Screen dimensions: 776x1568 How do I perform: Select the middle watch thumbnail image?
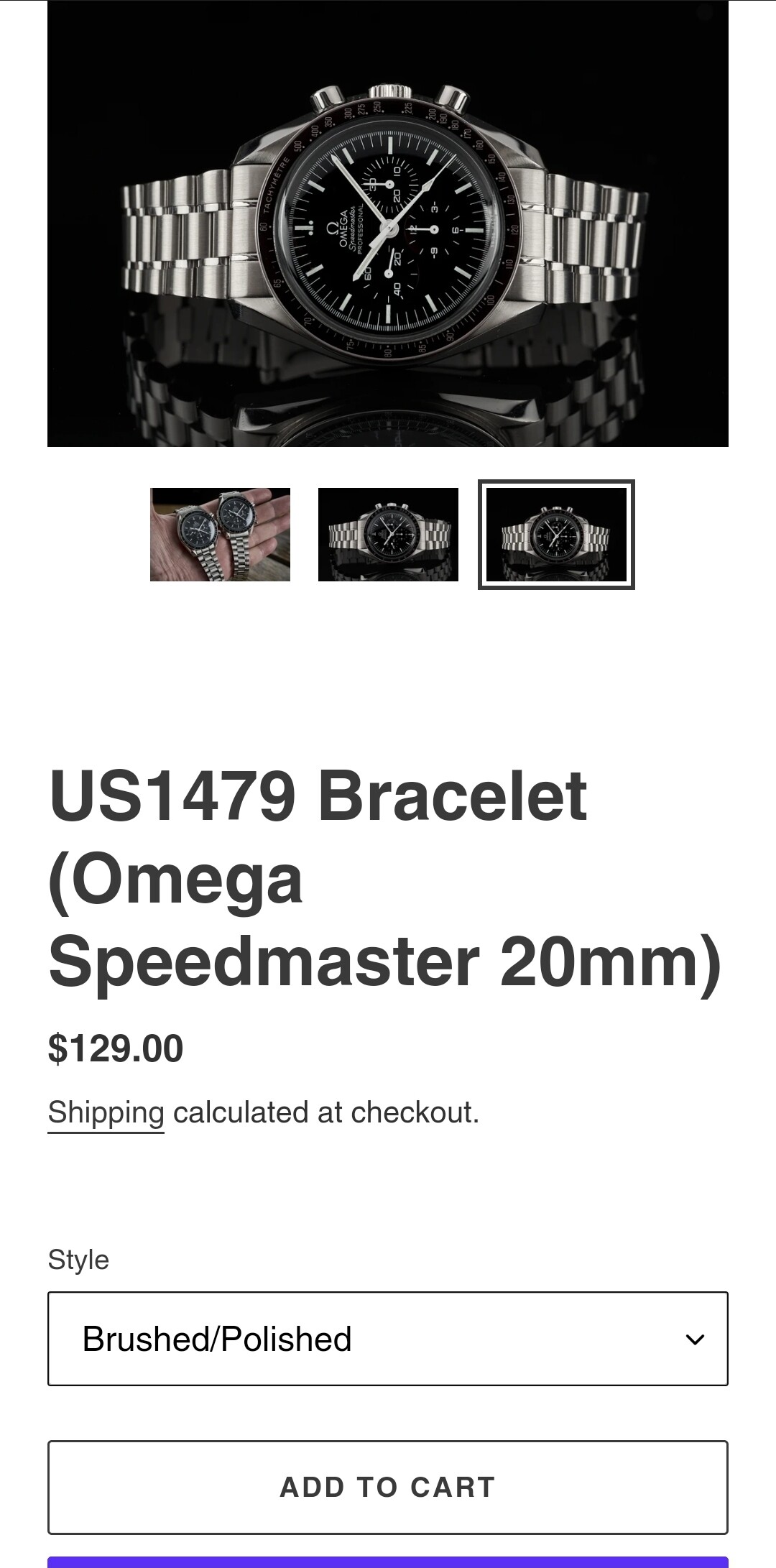pyautogui.click(x=388, y=535)
